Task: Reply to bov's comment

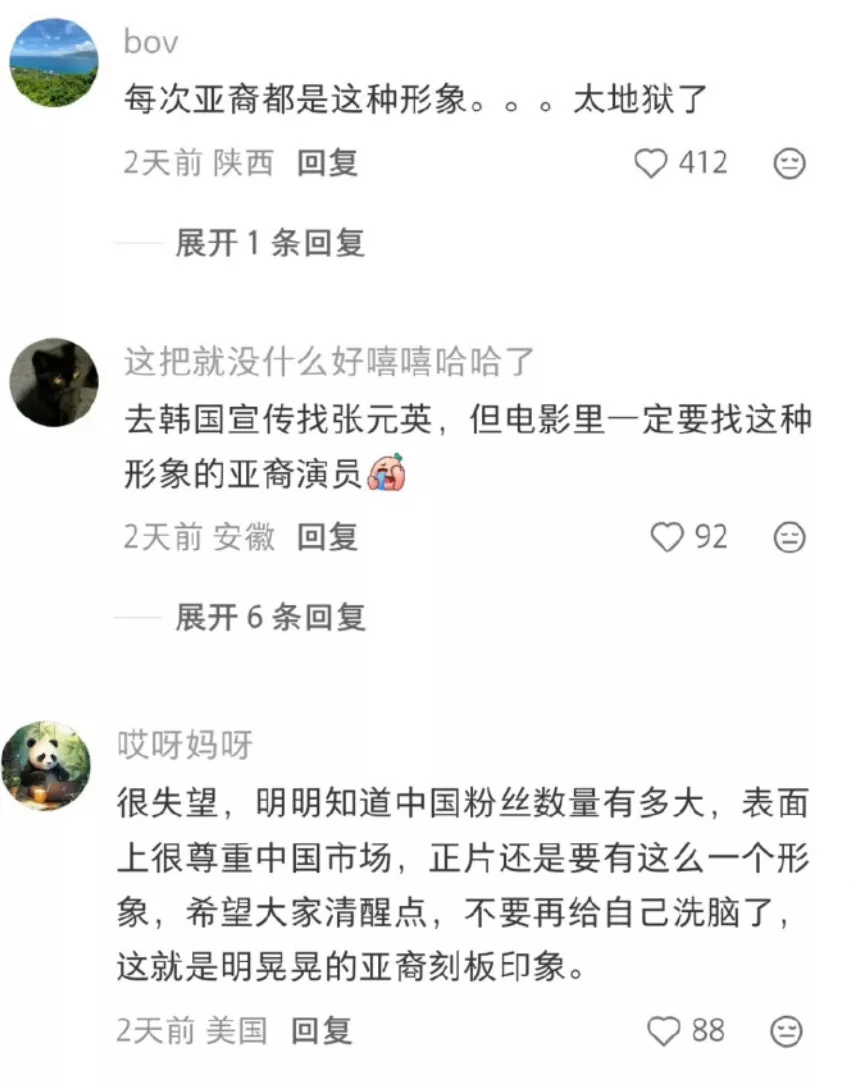Action: click(327, 163)
